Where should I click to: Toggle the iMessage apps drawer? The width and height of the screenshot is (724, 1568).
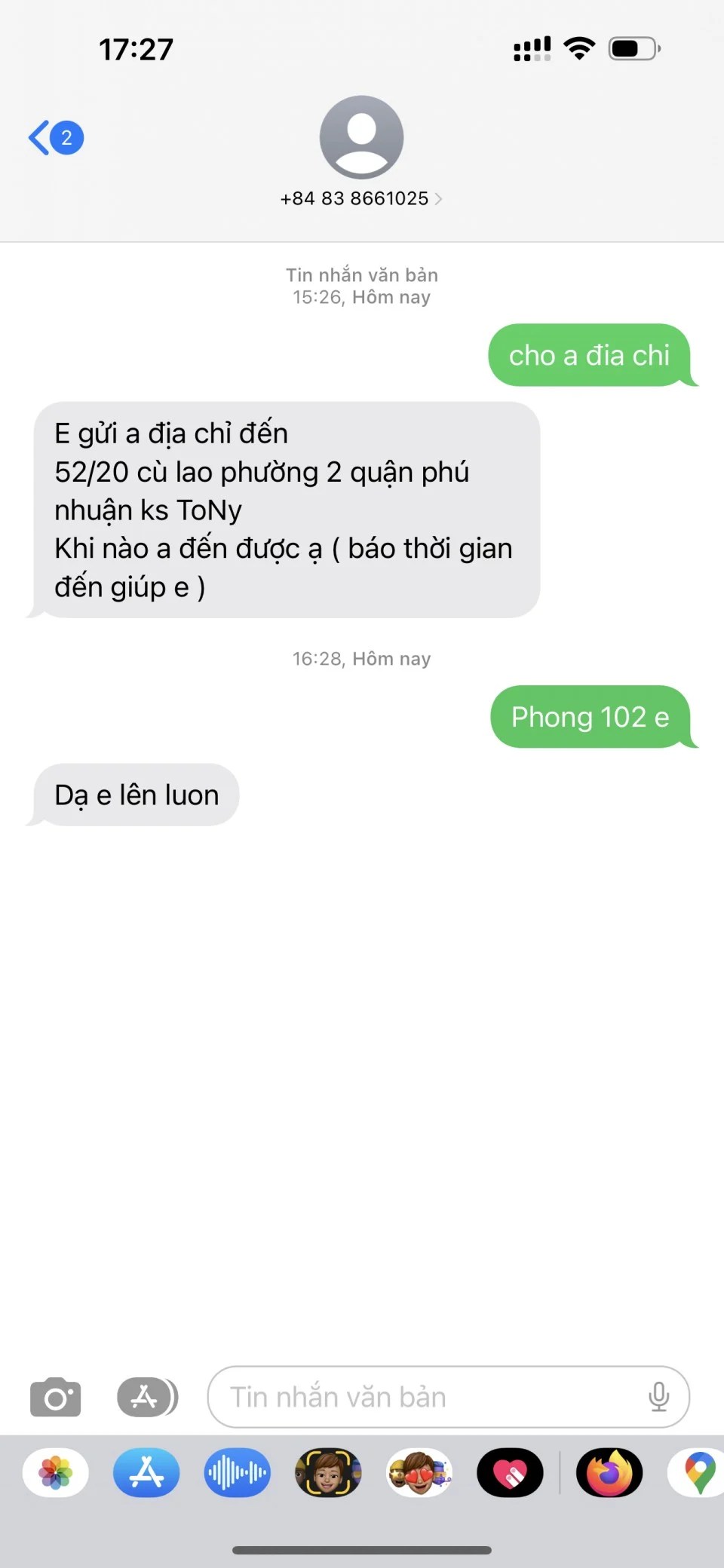[147, 1397]
